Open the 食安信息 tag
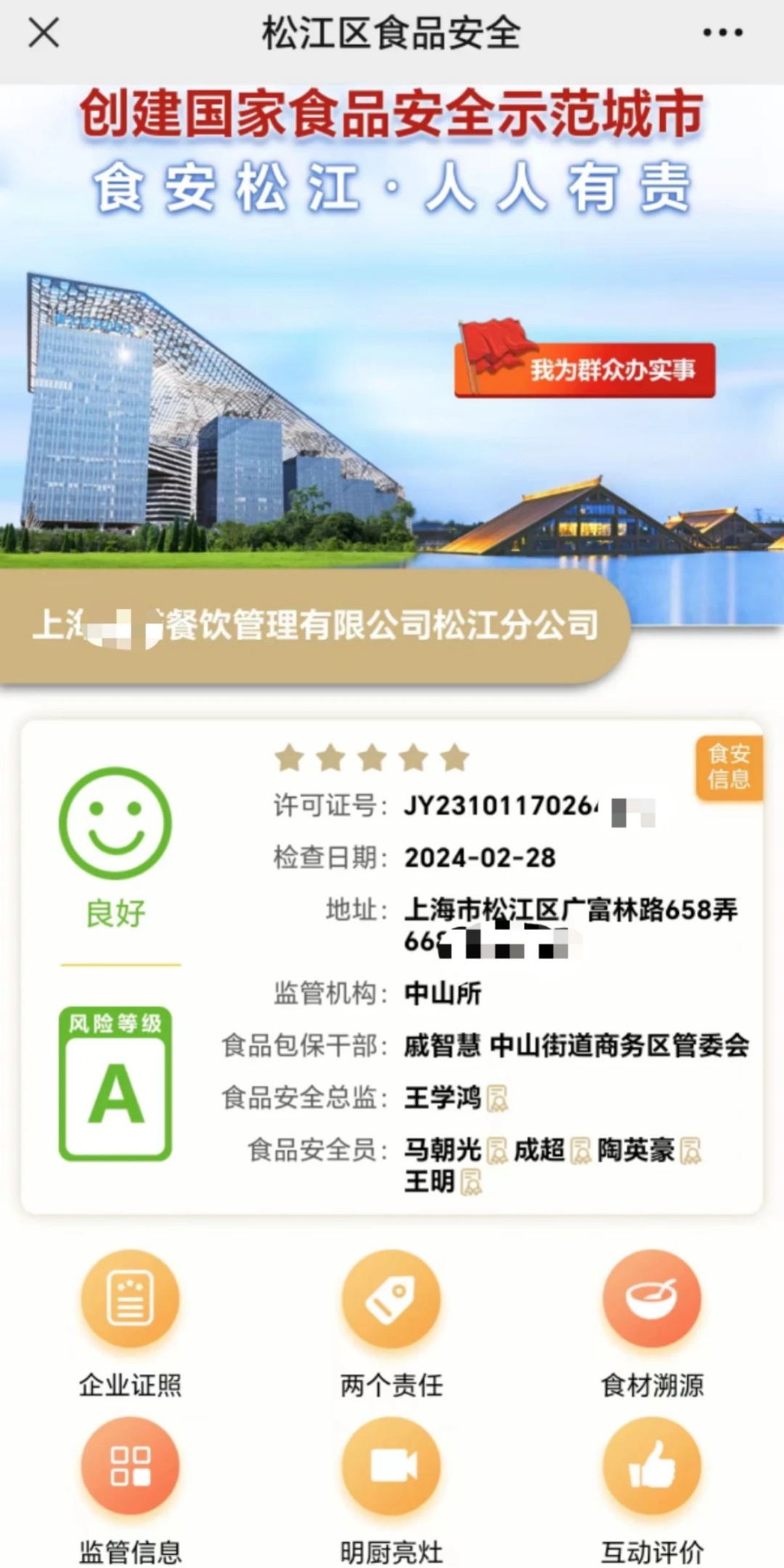This screenshot has height=1568, width=784. [x=729, y=767]
